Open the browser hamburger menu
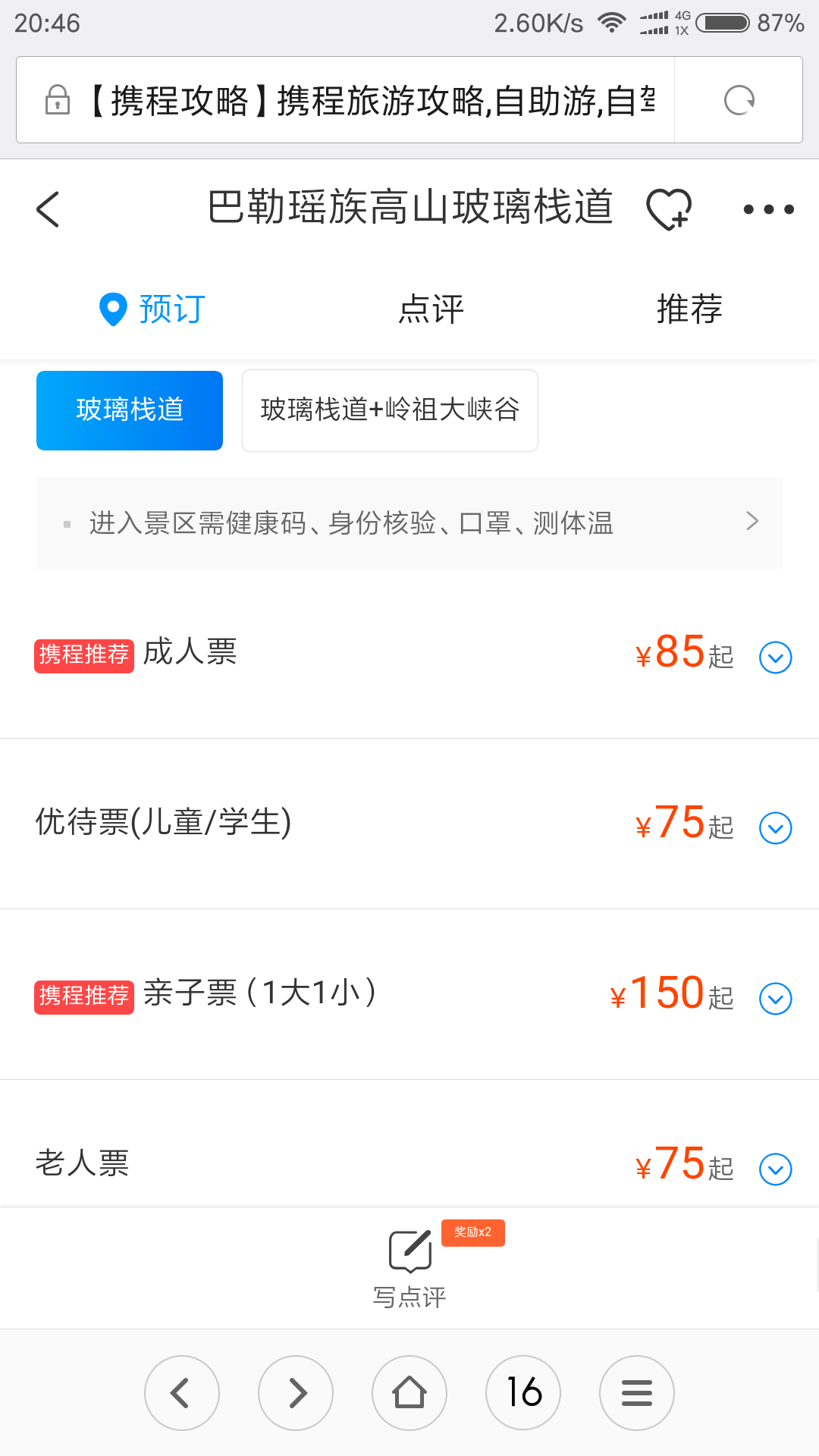This screenshot has width=819, height=1456. pos(637,1393)
